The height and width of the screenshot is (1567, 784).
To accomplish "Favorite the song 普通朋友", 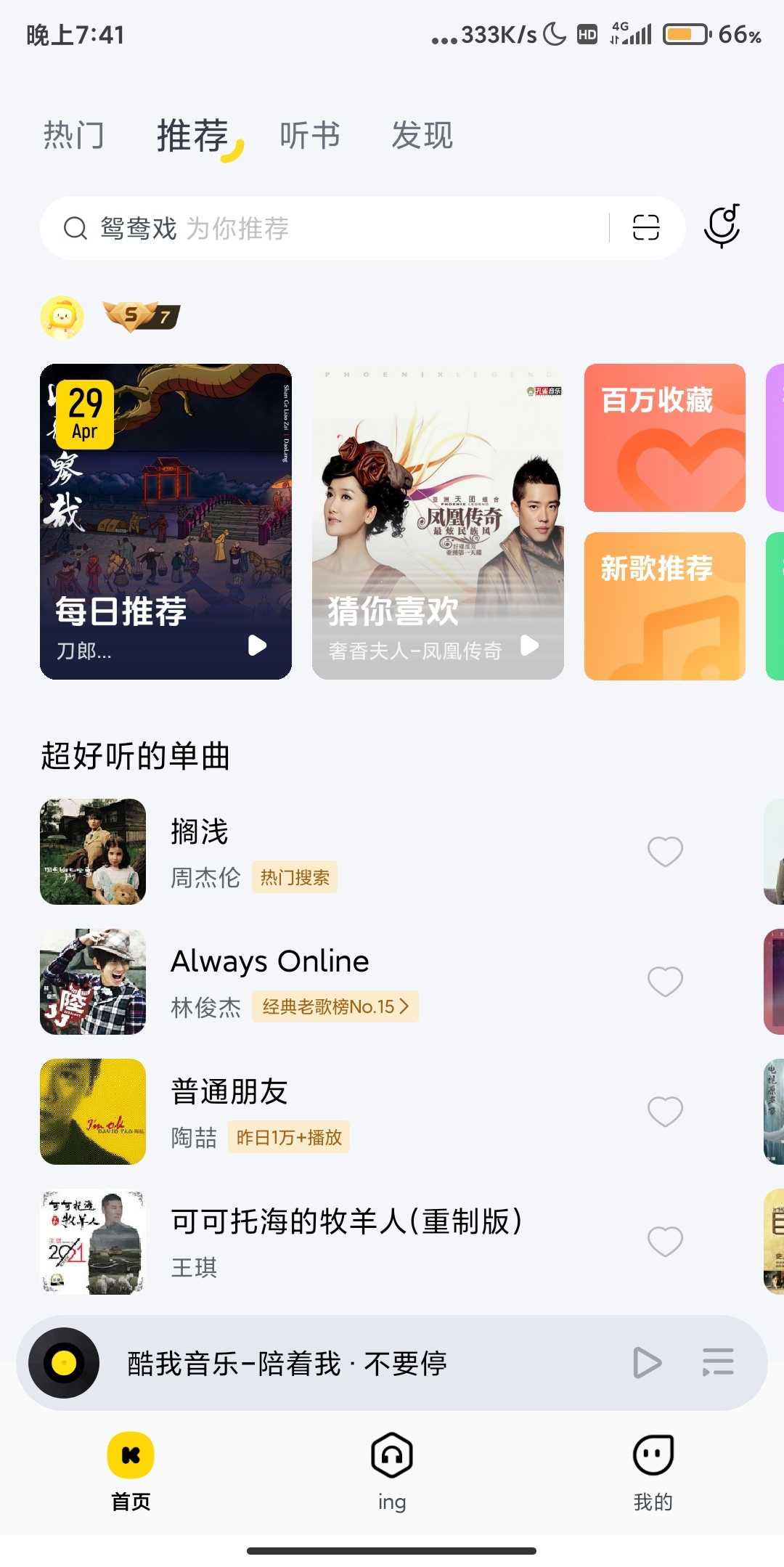I will click(665, 1112).
